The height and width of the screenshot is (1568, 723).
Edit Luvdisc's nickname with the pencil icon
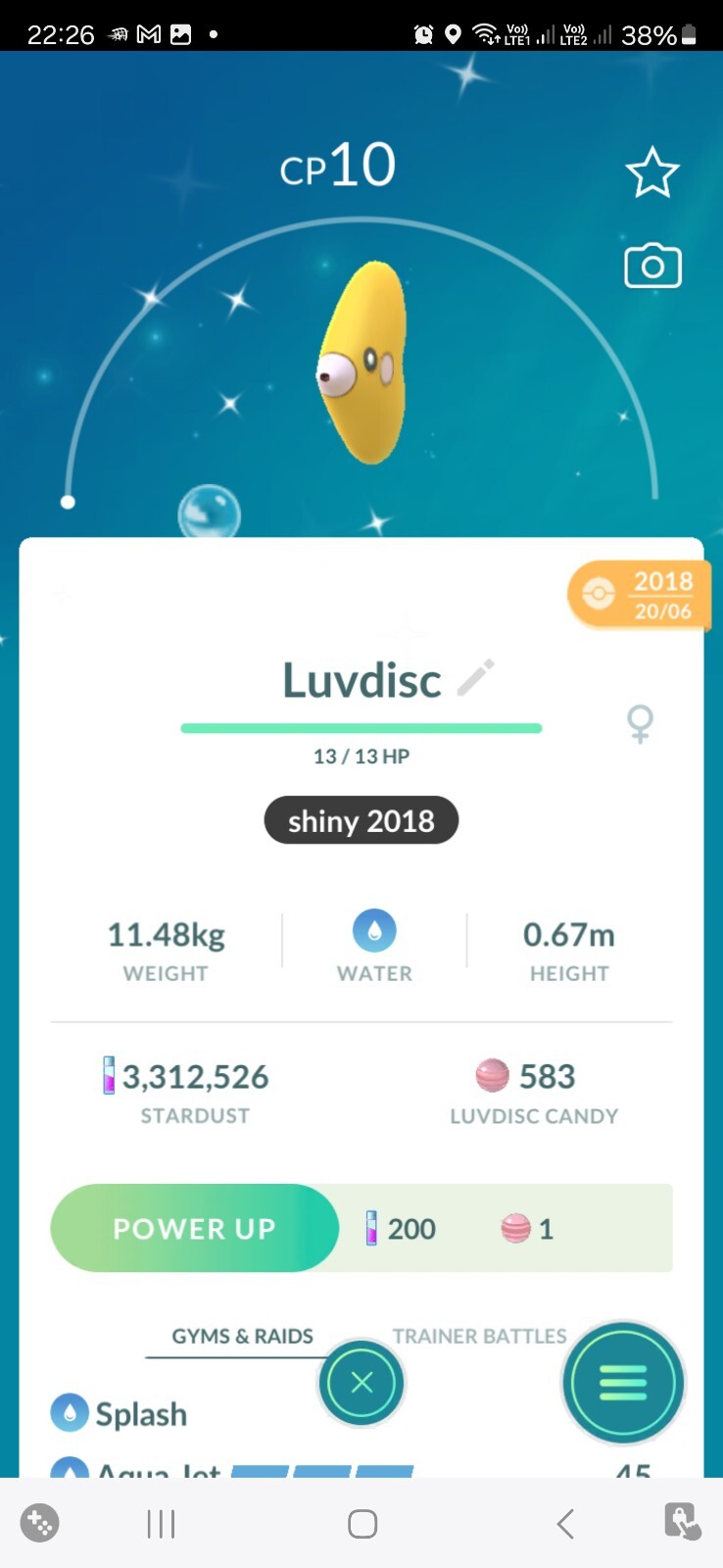point(476,678)
